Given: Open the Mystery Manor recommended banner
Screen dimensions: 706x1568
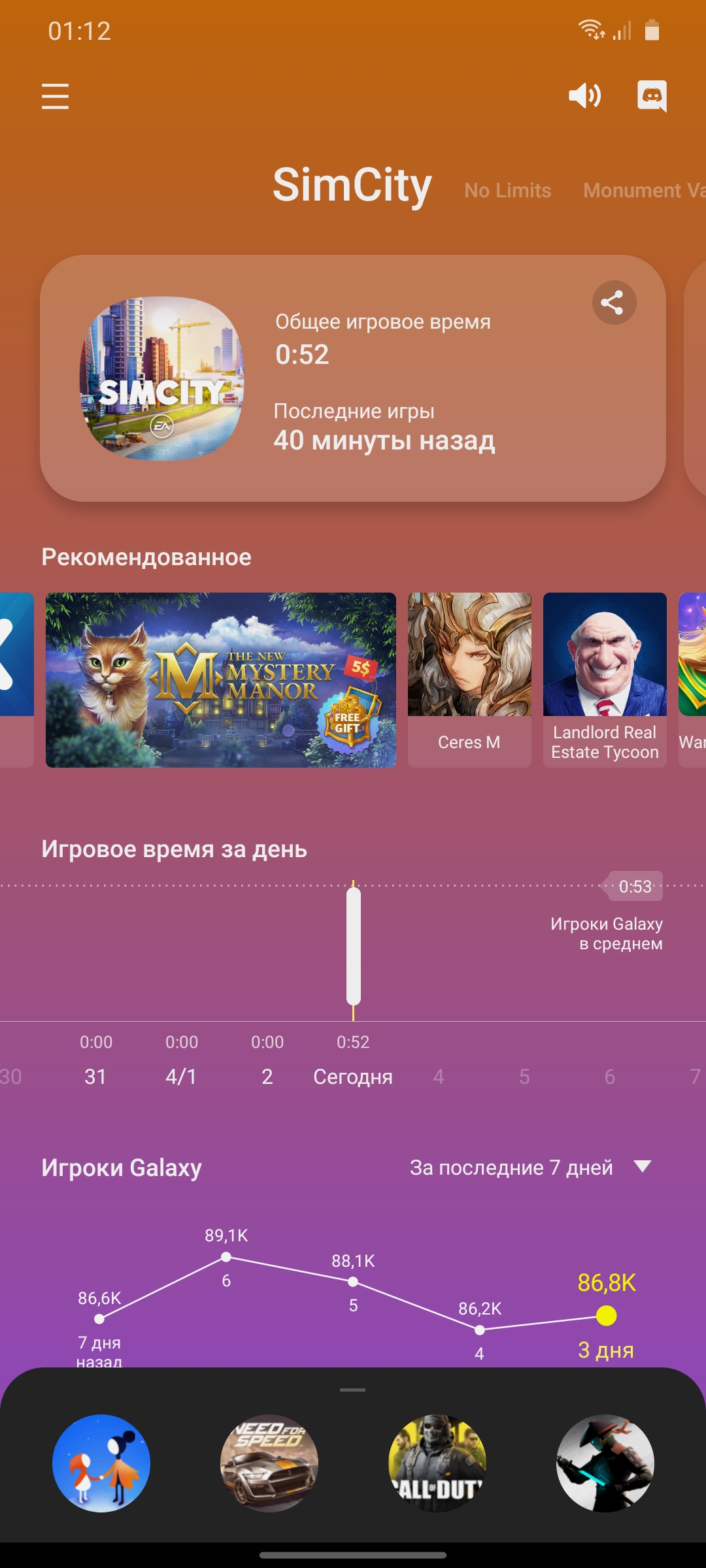Looking at the screenshot, I should click(220, 679).
